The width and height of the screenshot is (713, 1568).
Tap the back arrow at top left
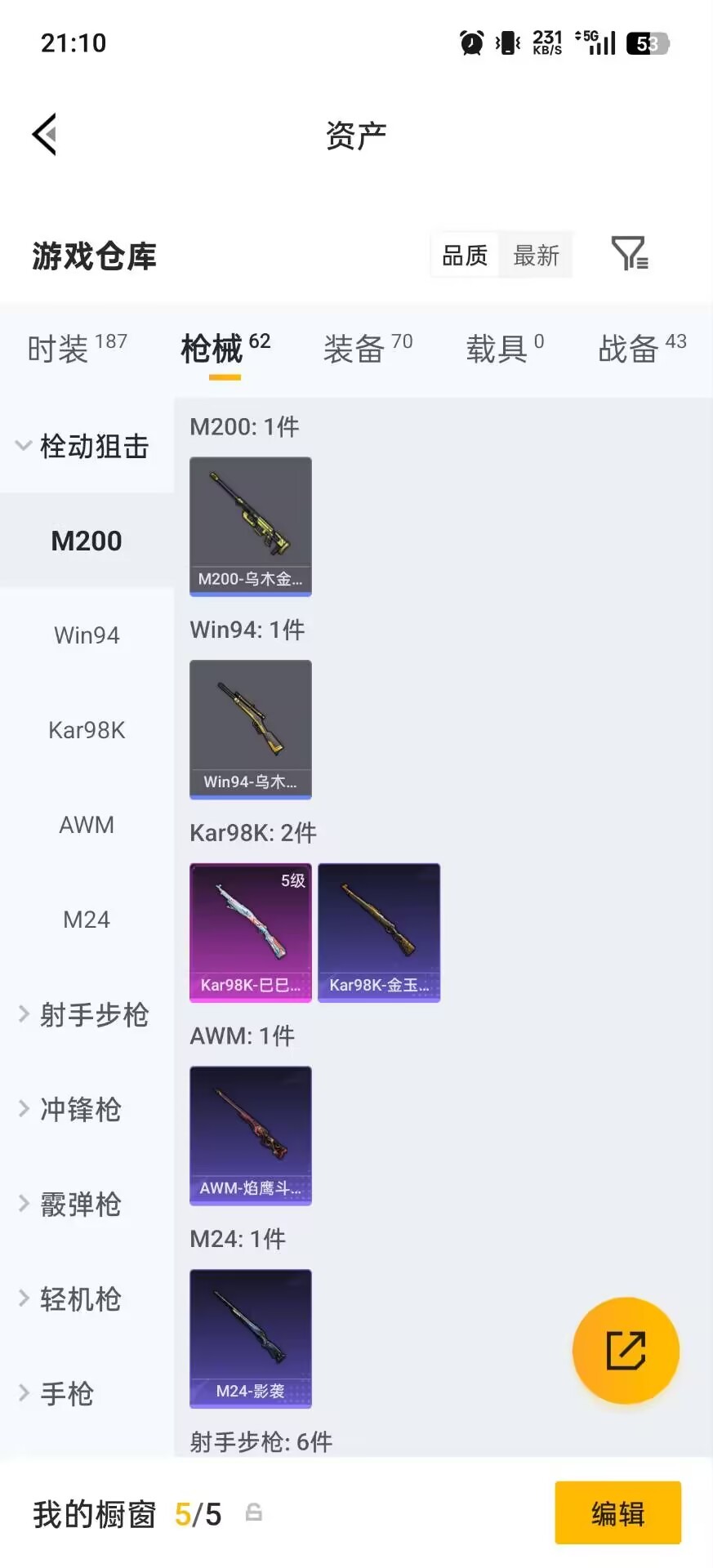click(44, 133)
